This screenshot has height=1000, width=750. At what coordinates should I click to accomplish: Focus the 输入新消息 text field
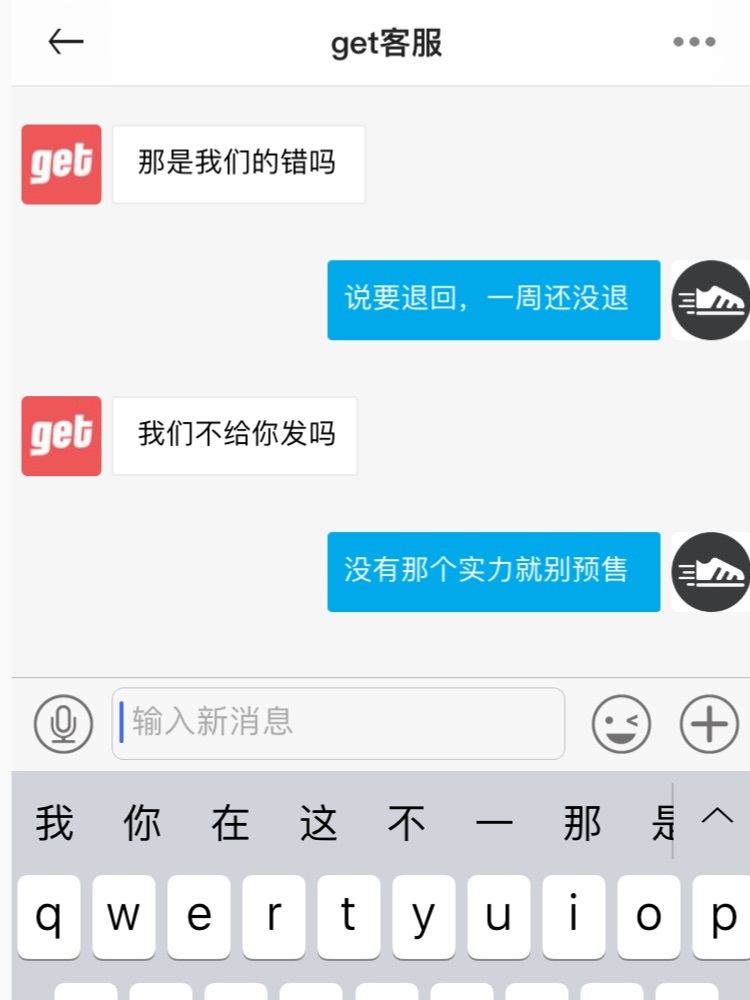pos(338,723)
